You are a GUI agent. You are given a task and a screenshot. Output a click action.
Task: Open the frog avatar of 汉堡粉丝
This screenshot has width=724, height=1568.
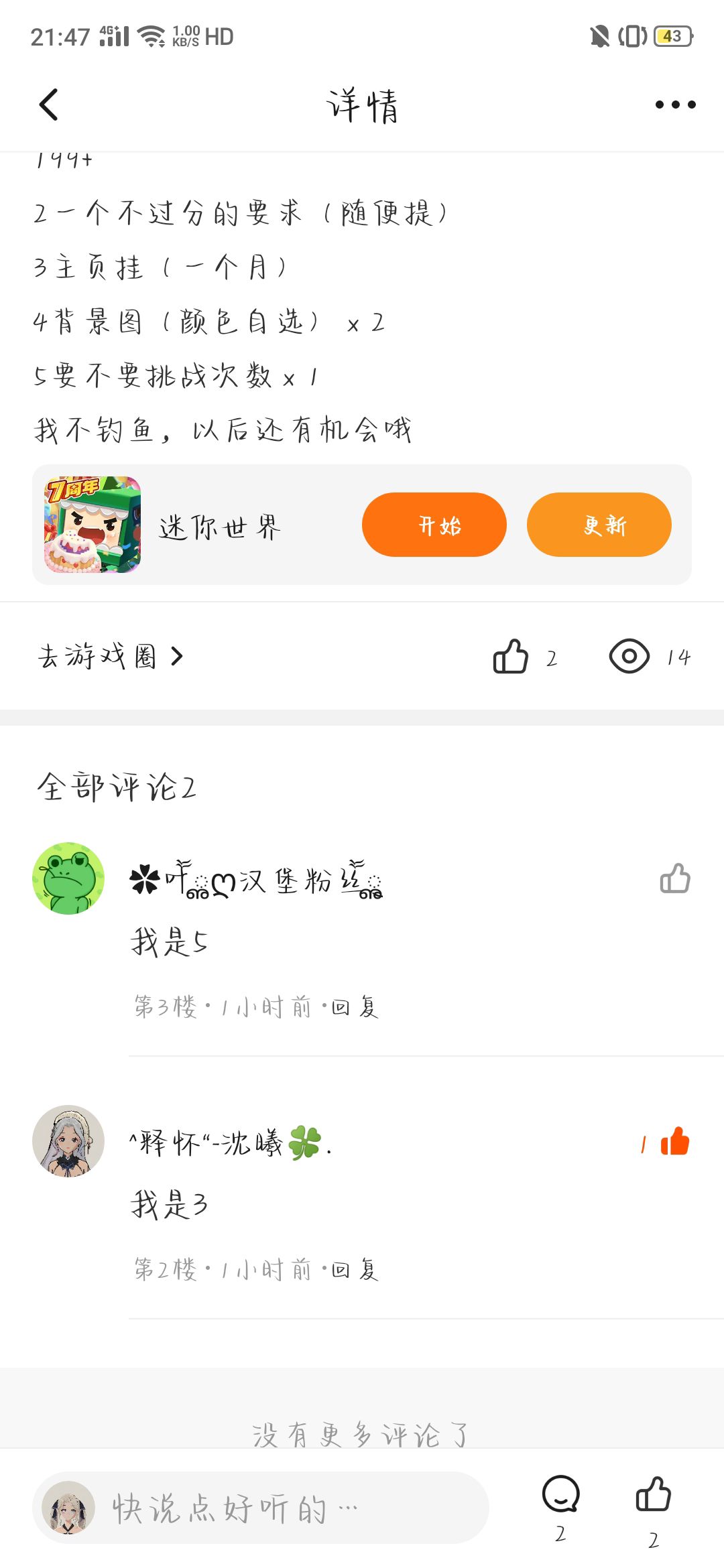pyautogui.click(x=68, y=878)
